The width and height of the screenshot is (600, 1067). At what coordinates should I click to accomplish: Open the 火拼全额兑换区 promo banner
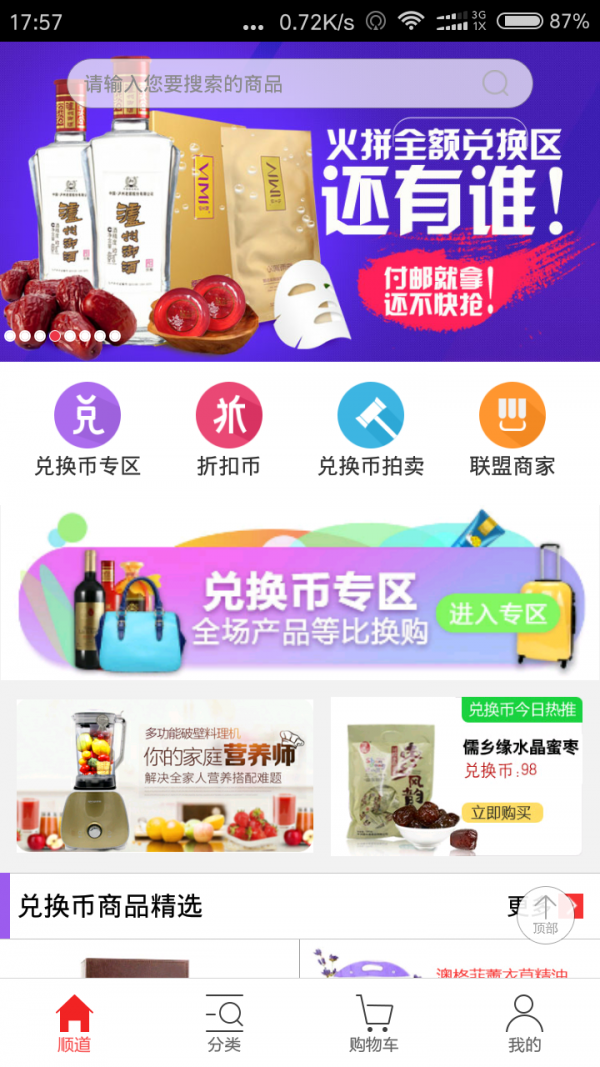tap(300, 220)
